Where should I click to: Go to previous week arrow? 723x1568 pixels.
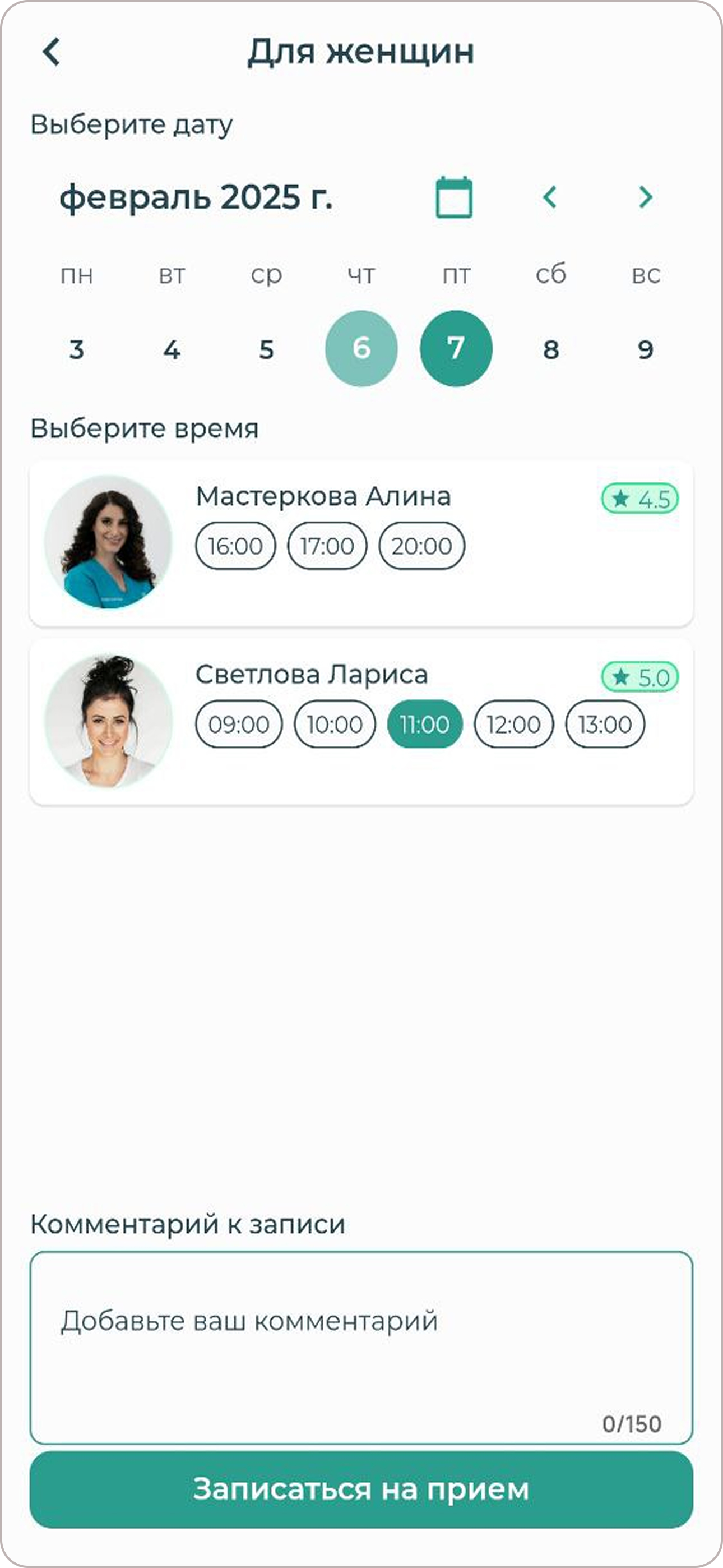(550, 197)
